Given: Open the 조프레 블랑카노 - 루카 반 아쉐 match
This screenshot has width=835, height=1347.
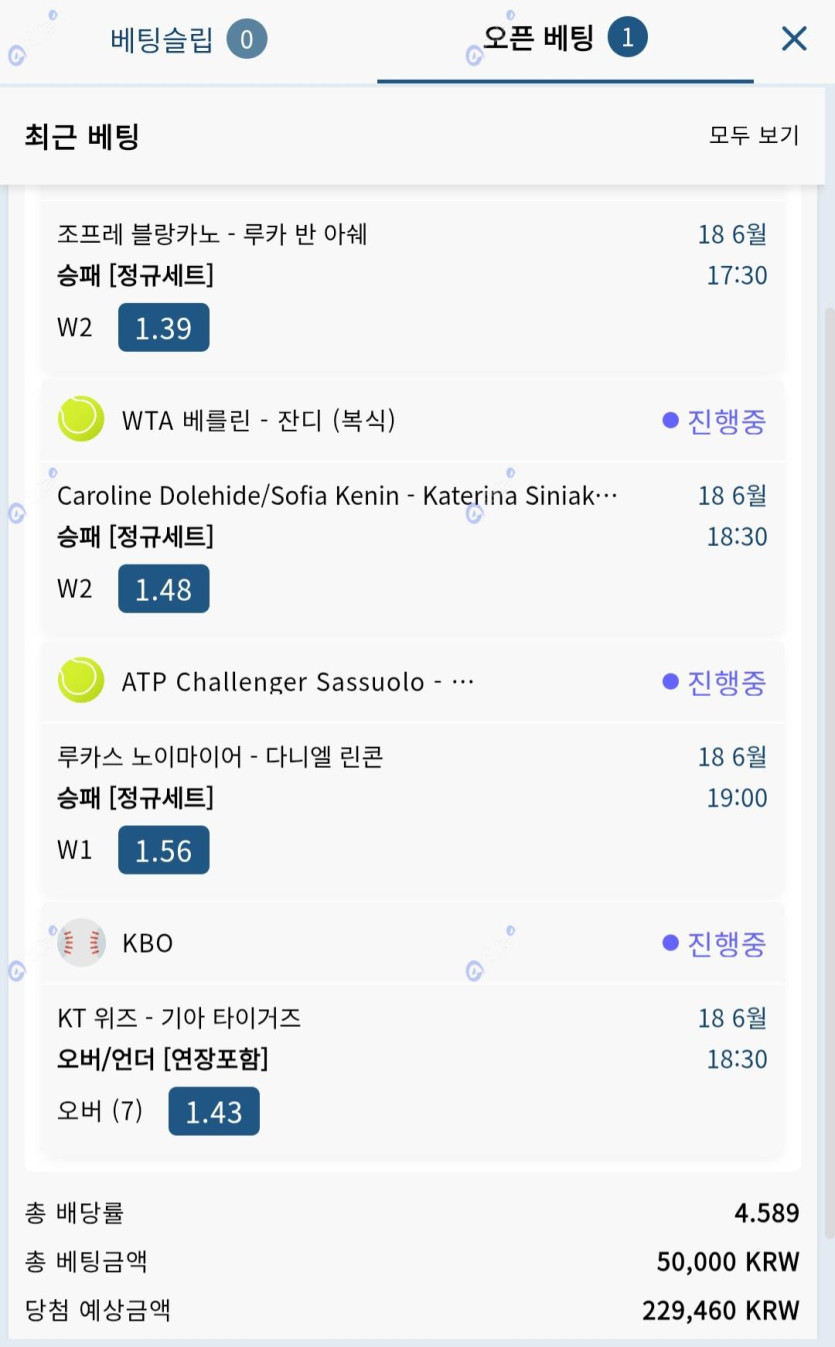Looking at the screenshot, I should click(212, 234).
